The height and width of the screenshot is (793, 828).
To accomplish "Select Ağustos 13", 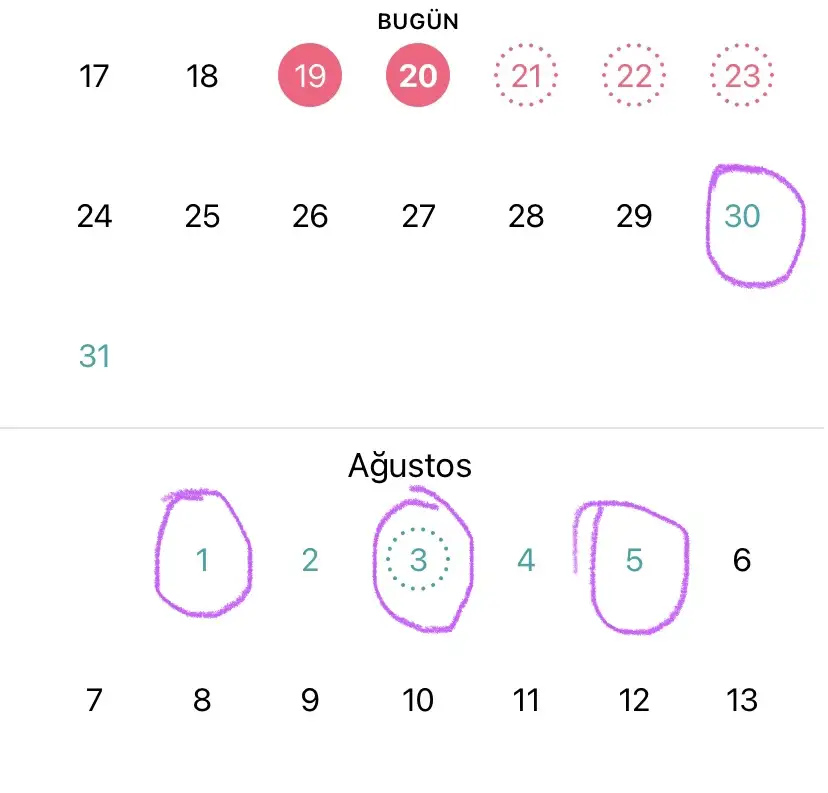I will (x=742, y=700).
